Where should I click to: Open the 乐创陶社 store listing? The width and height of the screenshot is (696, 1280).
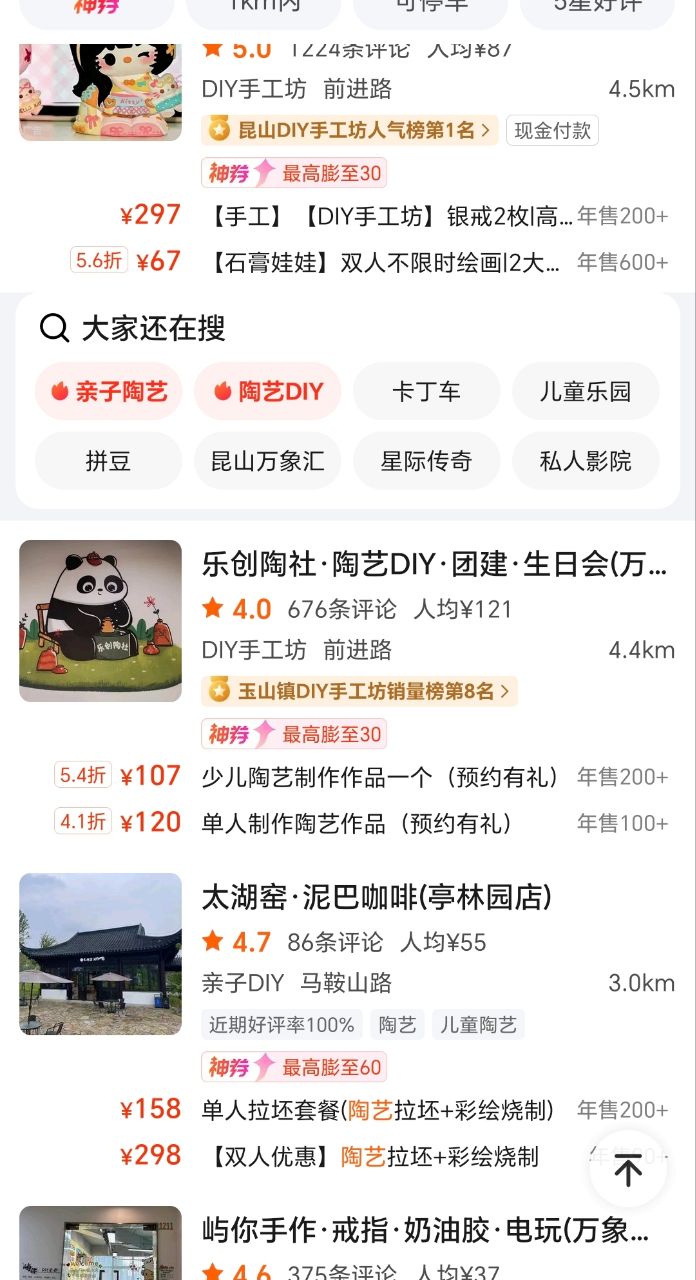pyautogui.click(x=435, y=564)
